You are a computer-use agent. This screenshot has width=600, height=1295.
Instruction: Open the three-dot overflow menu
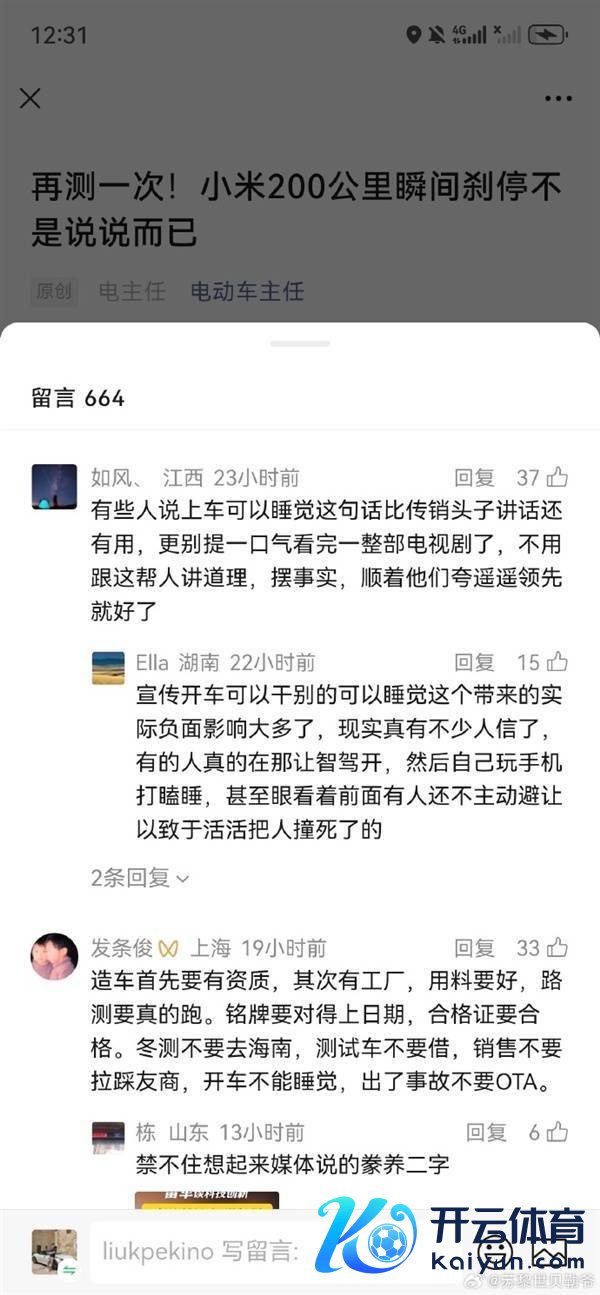(x=558, y=99)
